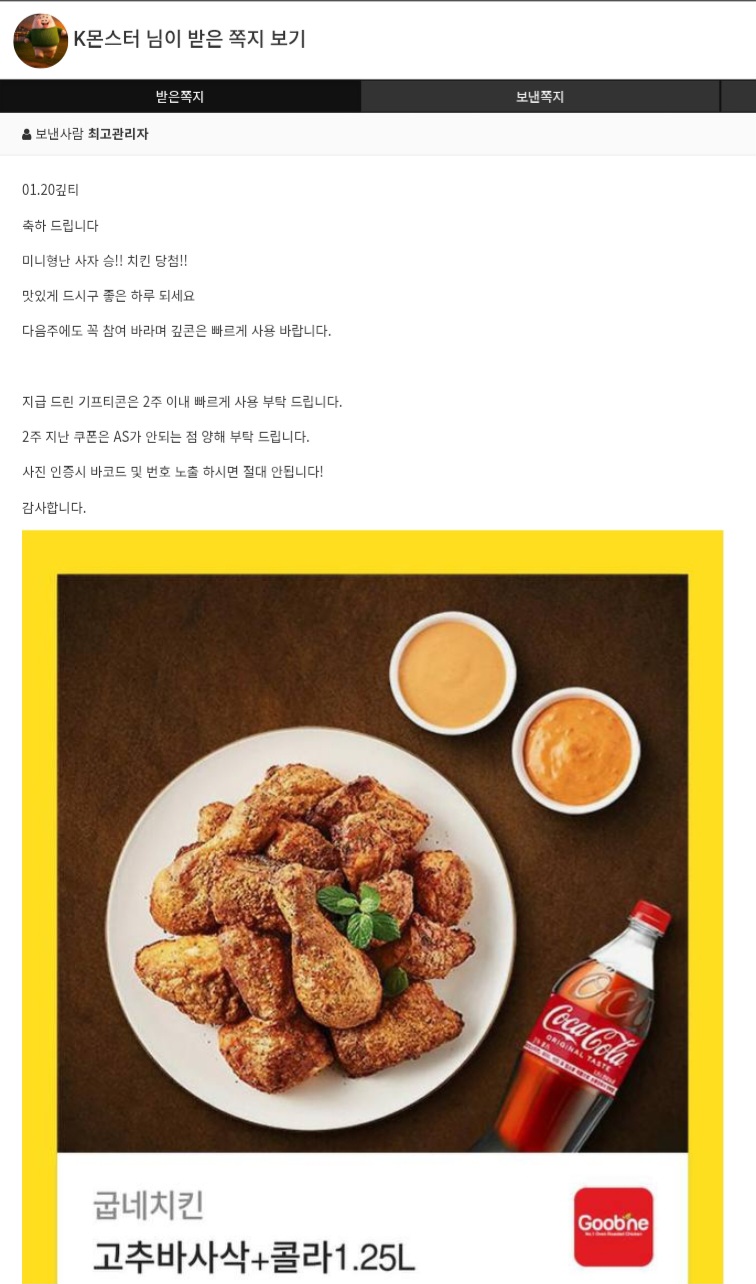
Task: Switch to the 받은쪽지 tab
Action: click(x=180, y=97)
